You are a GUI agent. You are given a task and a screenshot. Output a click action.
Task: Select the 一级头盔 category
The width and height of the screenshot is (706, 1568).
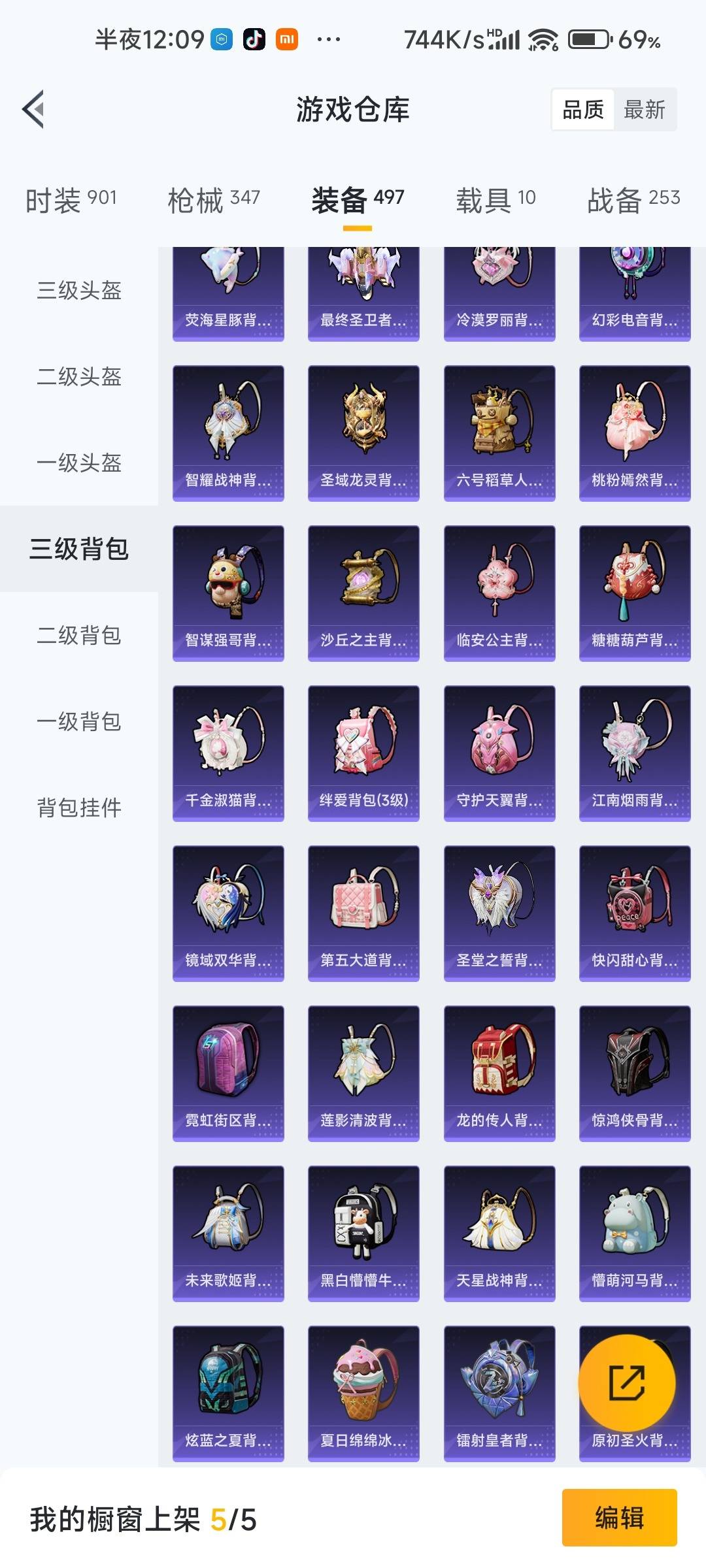[79, 463]
